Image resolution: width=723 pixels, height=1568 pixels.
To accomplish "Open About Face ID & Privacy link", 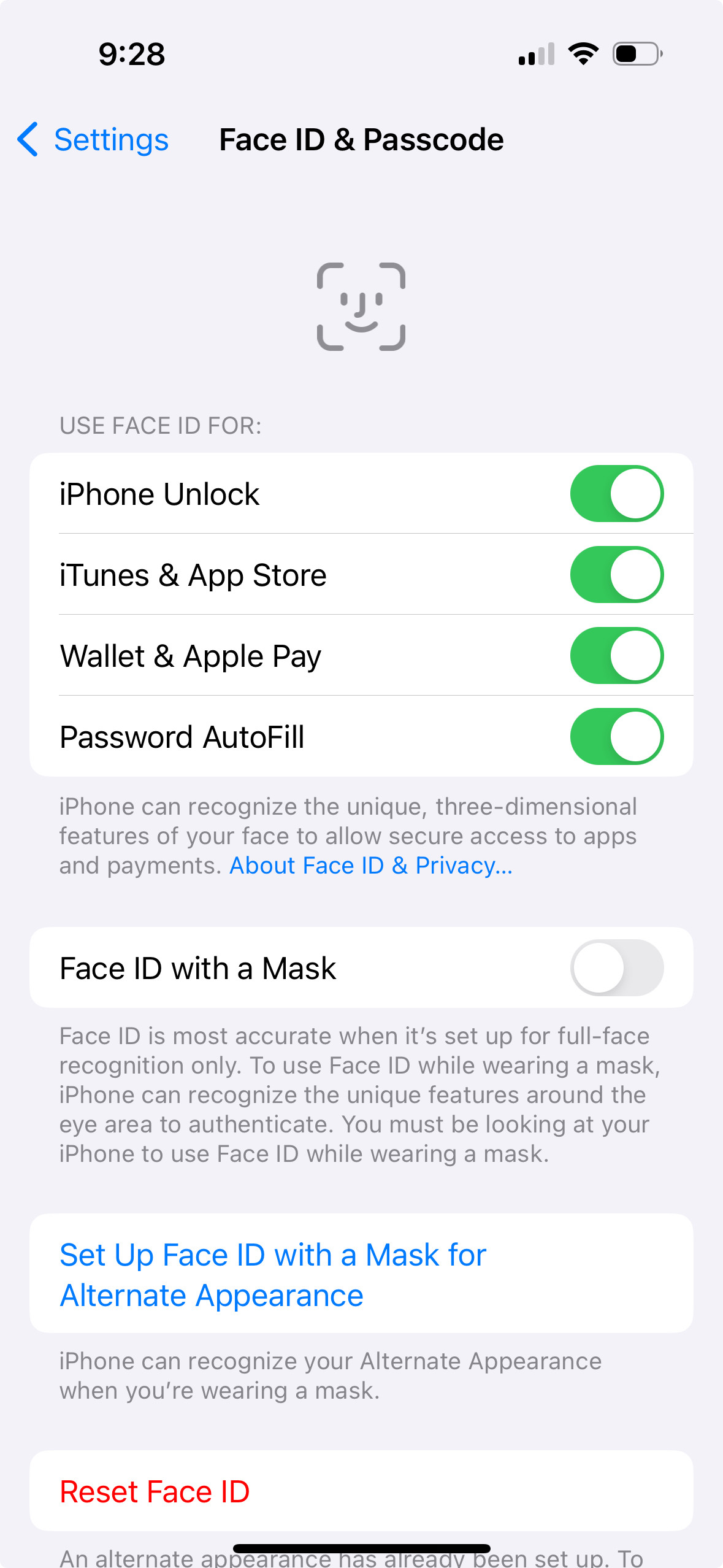I will pyautogui.click(x=370, y=866).
